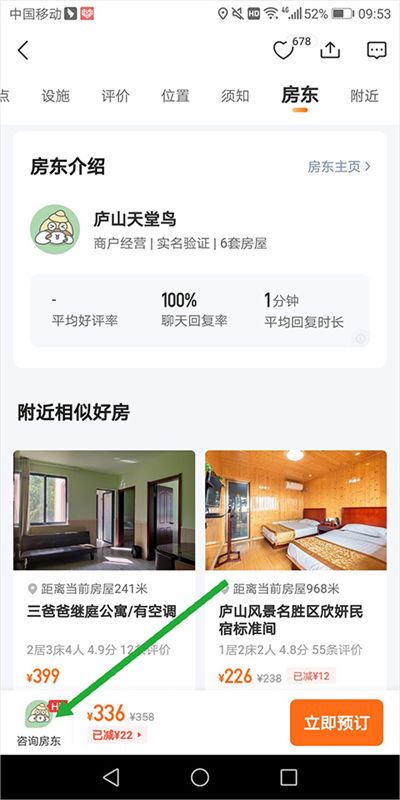Open 三爸爸继庭公寓/有空调 listing card

tap(104, 570)
